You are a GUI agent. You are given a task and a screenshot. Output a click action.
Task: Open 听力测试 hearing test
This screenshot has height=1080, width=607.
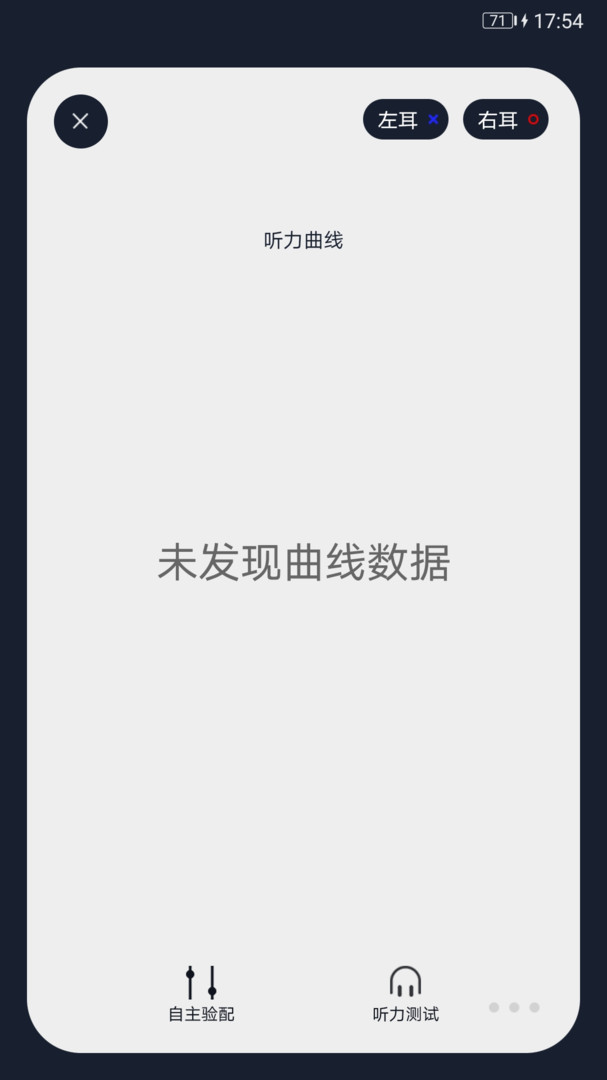pyautogui.click(x=405, y=994)
